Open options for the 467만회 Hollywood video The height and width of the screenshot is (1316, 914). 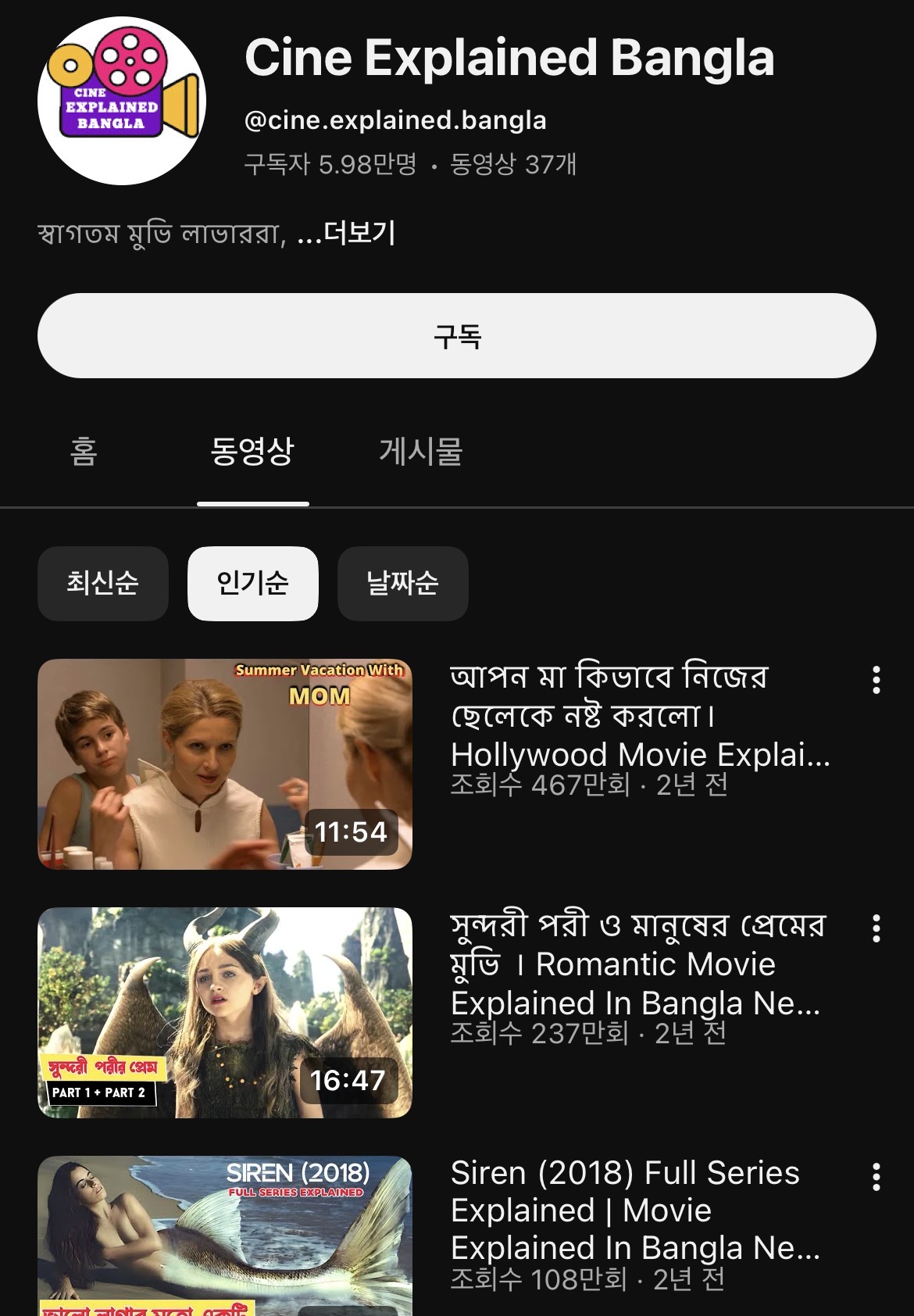click(x=877, y=680)
